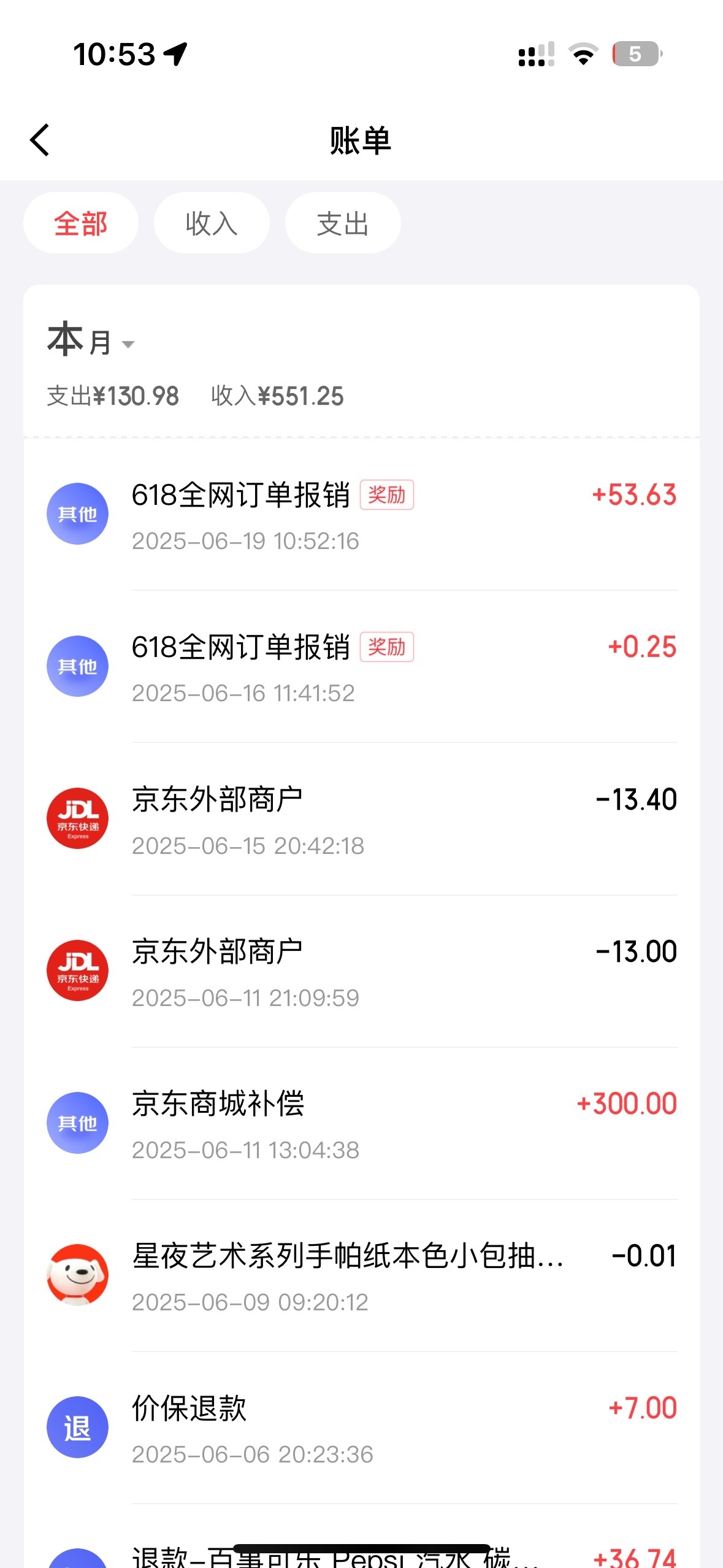The height and width of the screenshot is (1568, 723).
Task: Switch to the 支出 tab
Action: point(343,223)
